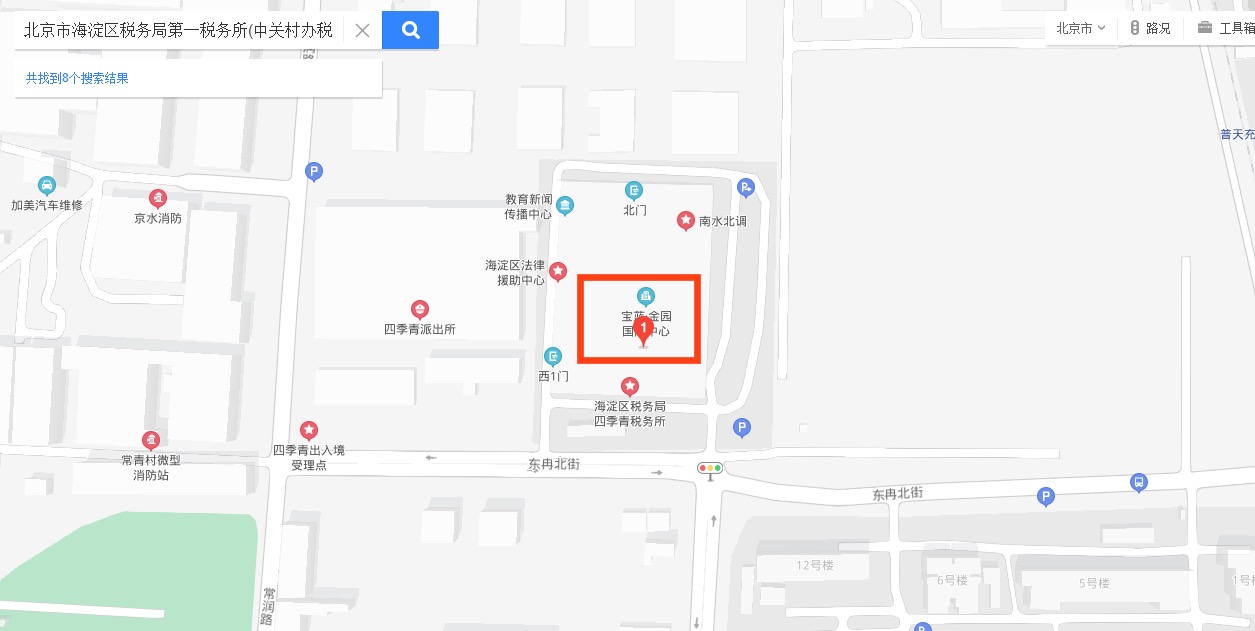Image resolution: width=1255 pixels, height=631 pixels.
Task: Tap the 教育新闻传播中心 map marker
Action: (565, 206)
